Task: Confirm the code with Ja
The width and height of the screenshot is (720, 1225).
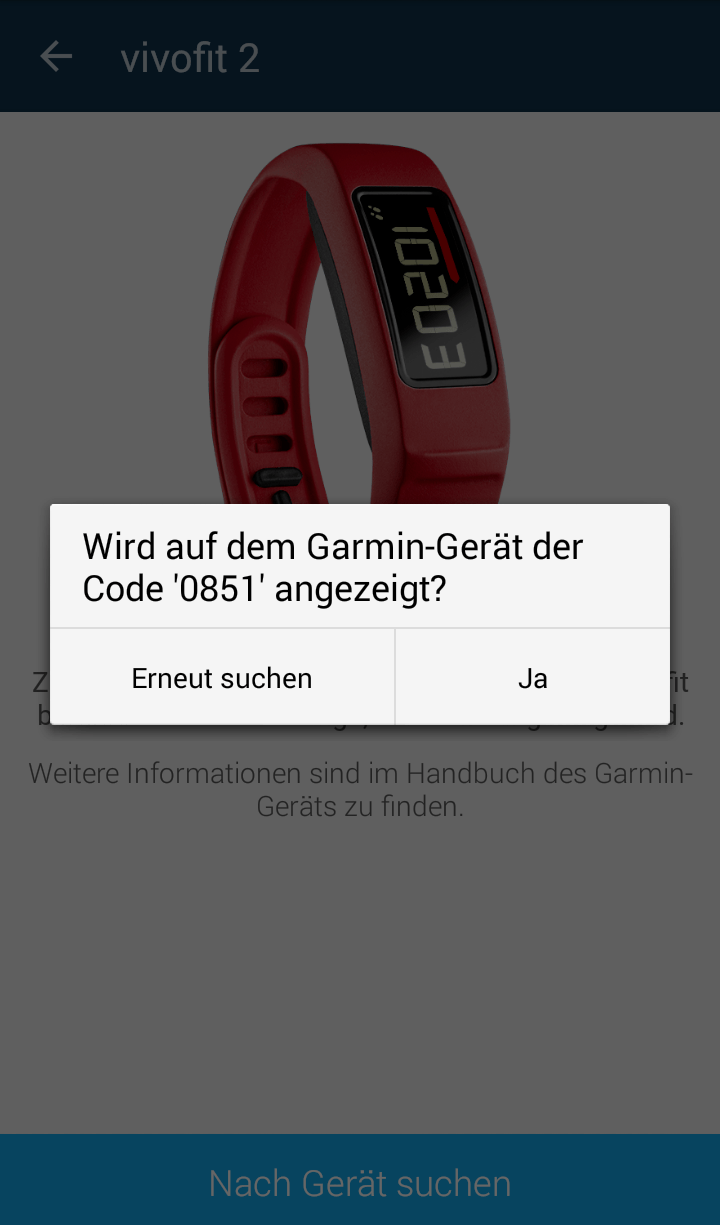Action: (532, 677)
